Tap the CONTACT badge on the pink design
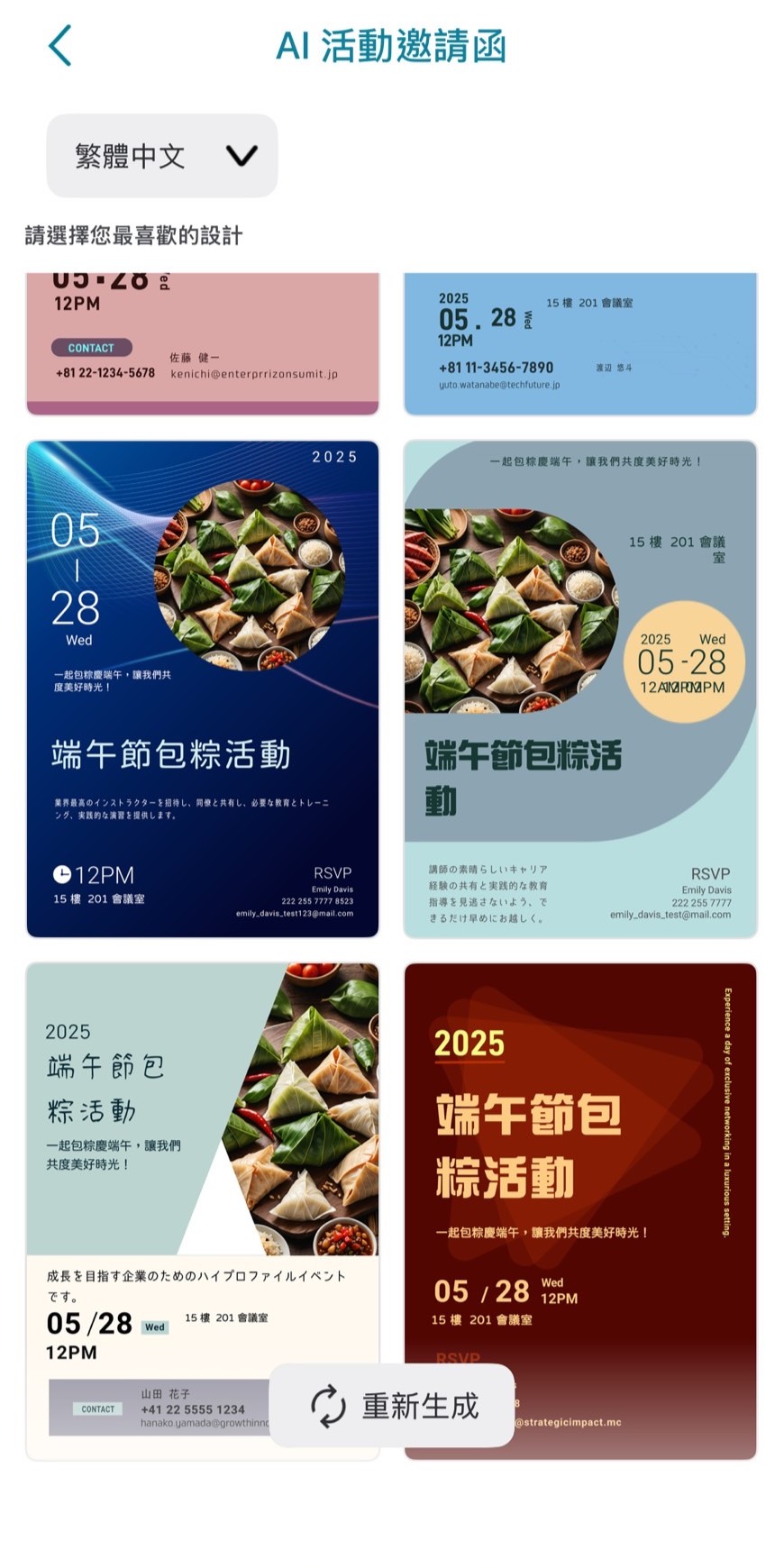This screenshot has width=784, height=1568. [90, 348]
